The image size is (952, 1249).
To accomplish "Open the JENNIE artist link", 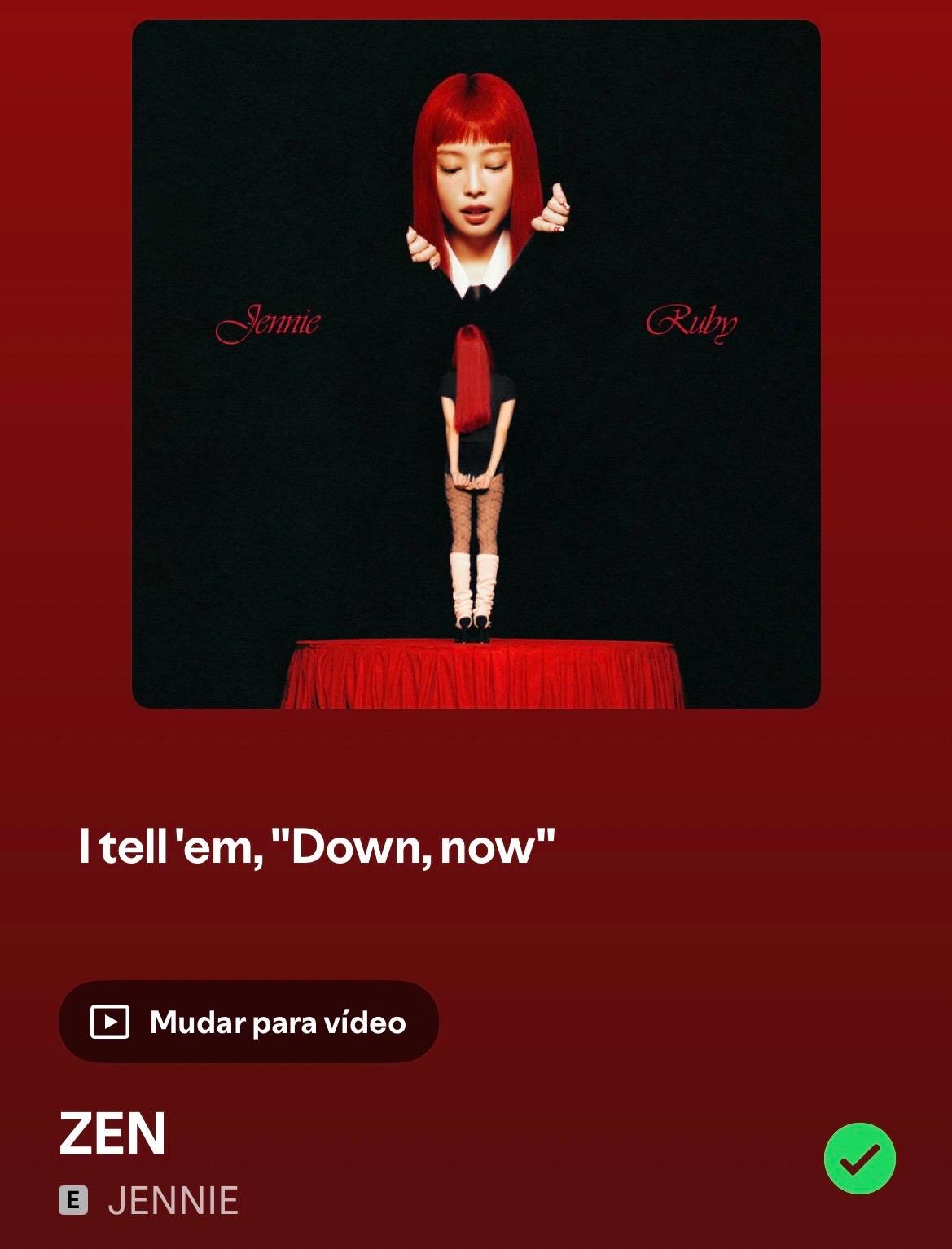I will (173, 1201).
